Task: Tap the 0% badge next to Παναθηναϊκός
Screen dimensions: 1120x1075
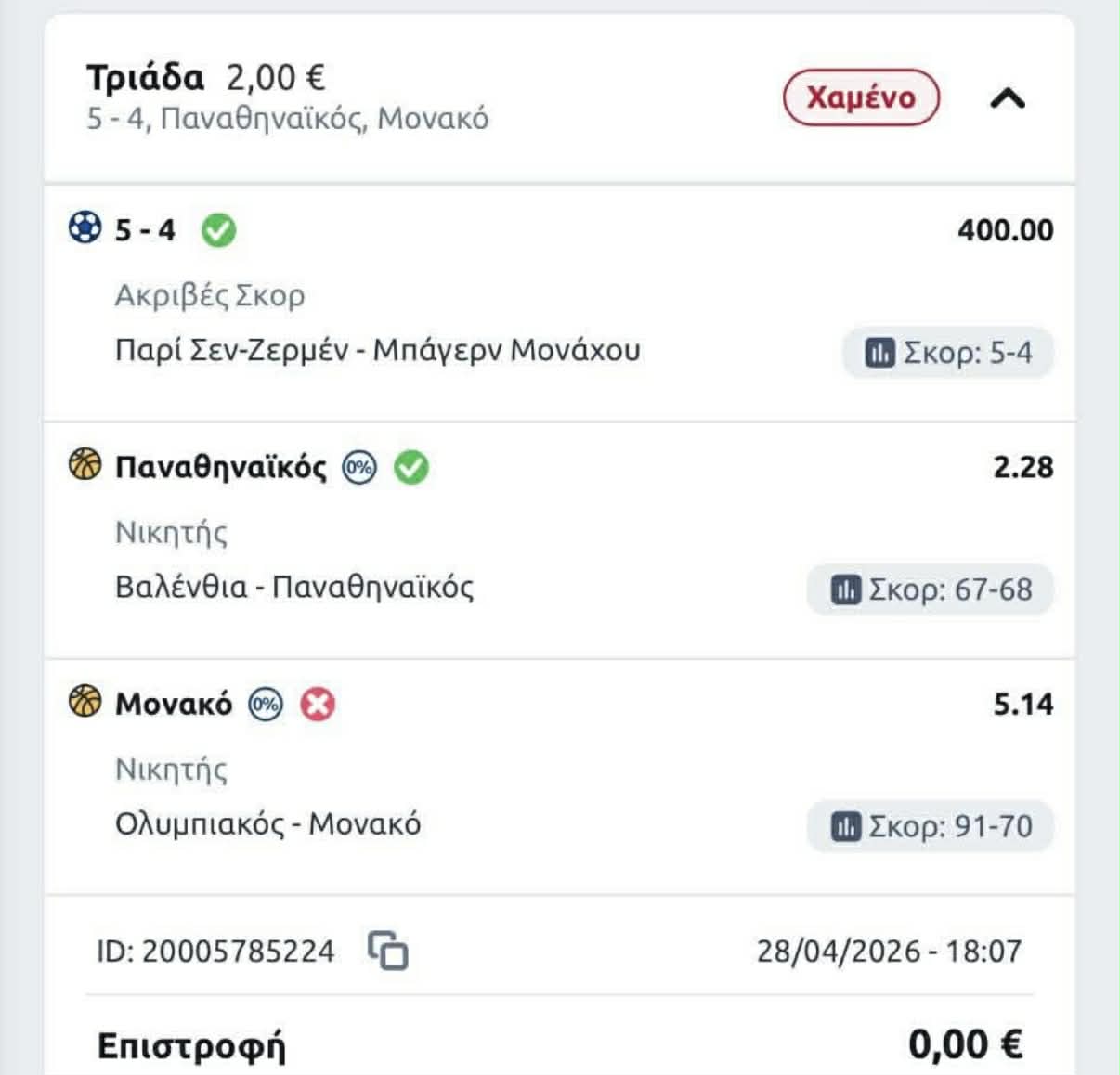Action: tap(359, 467)
